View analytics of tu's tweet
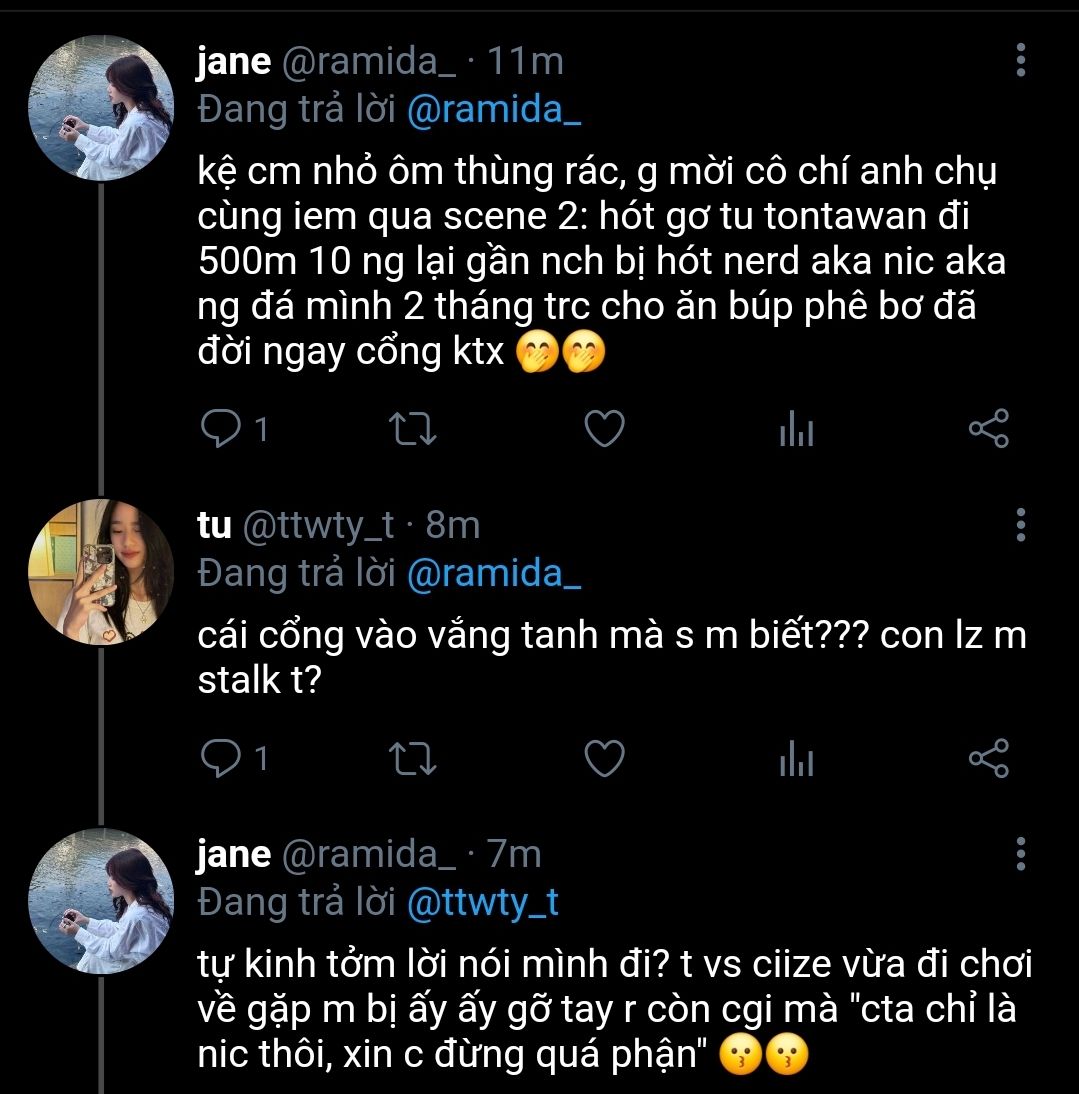 [x=796, y=761]
